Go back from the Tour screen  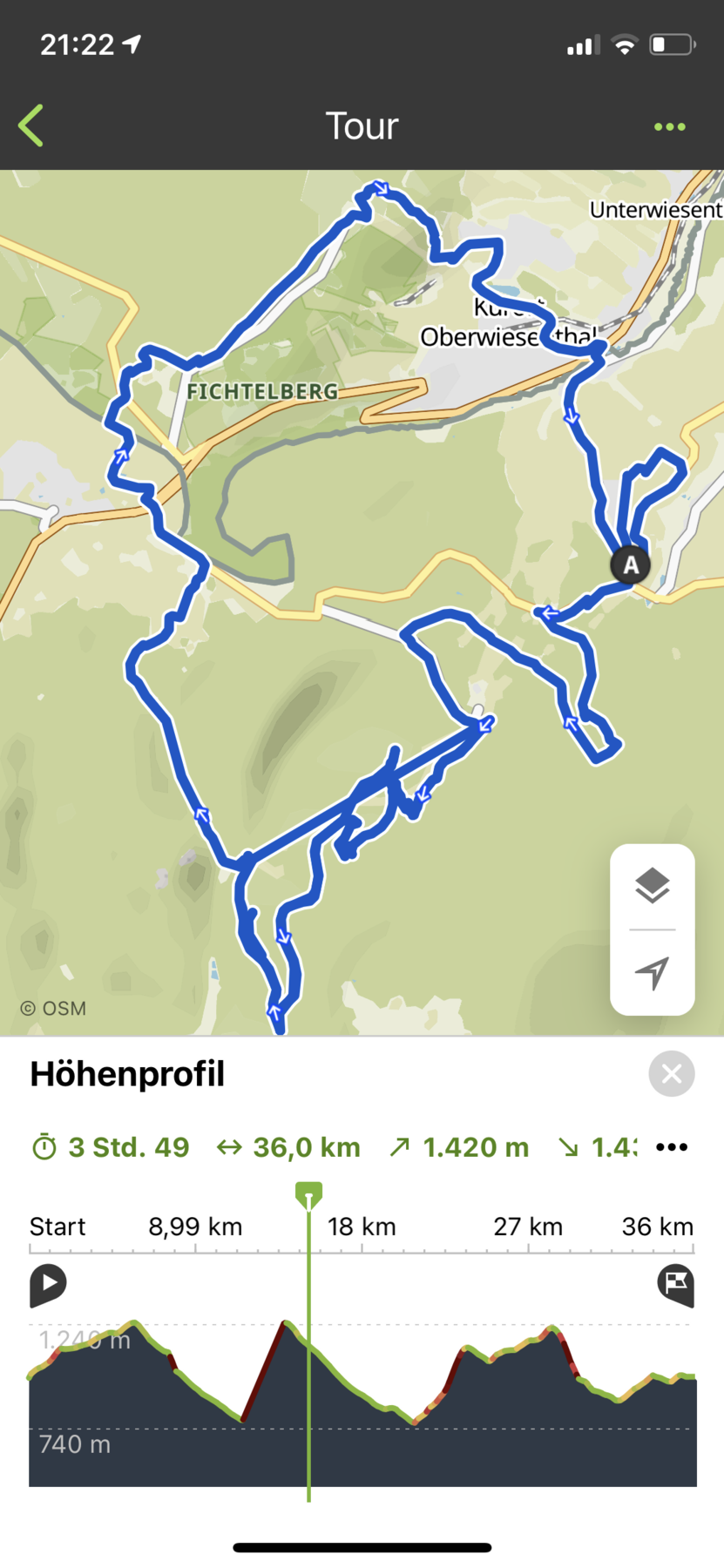[31, 126]
